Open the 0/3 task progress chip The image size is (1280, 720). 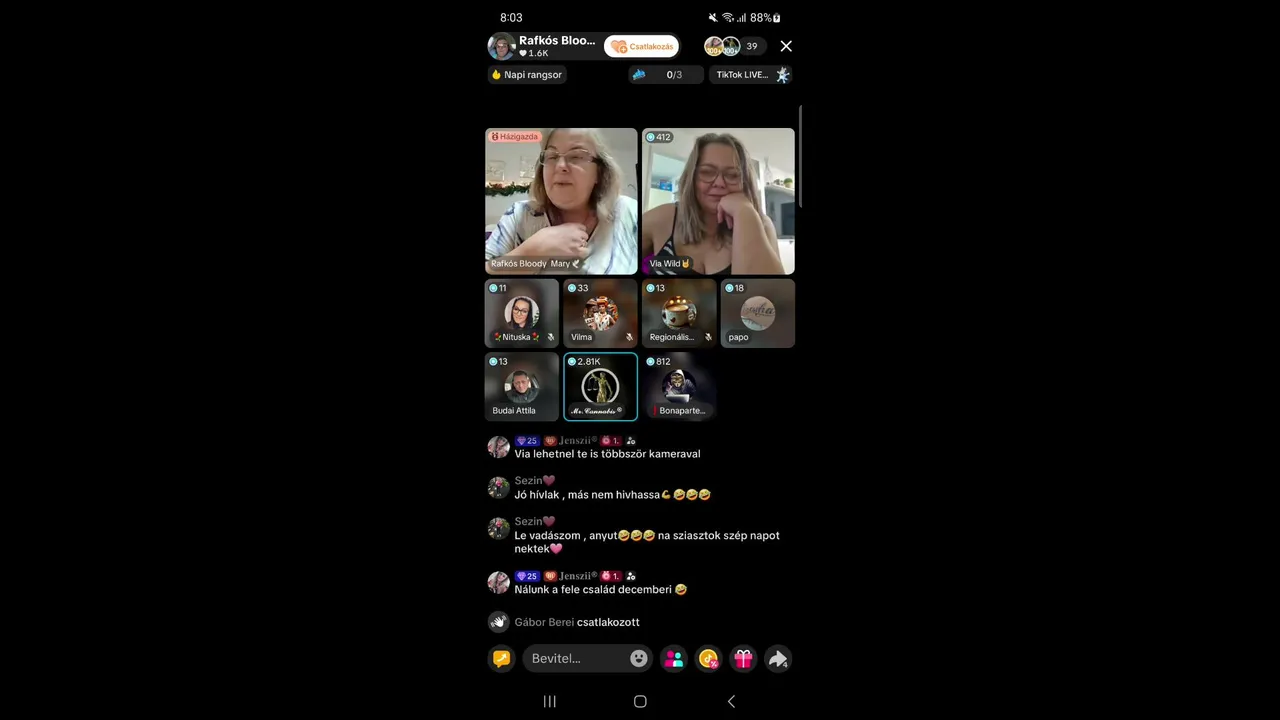(664, 75)
